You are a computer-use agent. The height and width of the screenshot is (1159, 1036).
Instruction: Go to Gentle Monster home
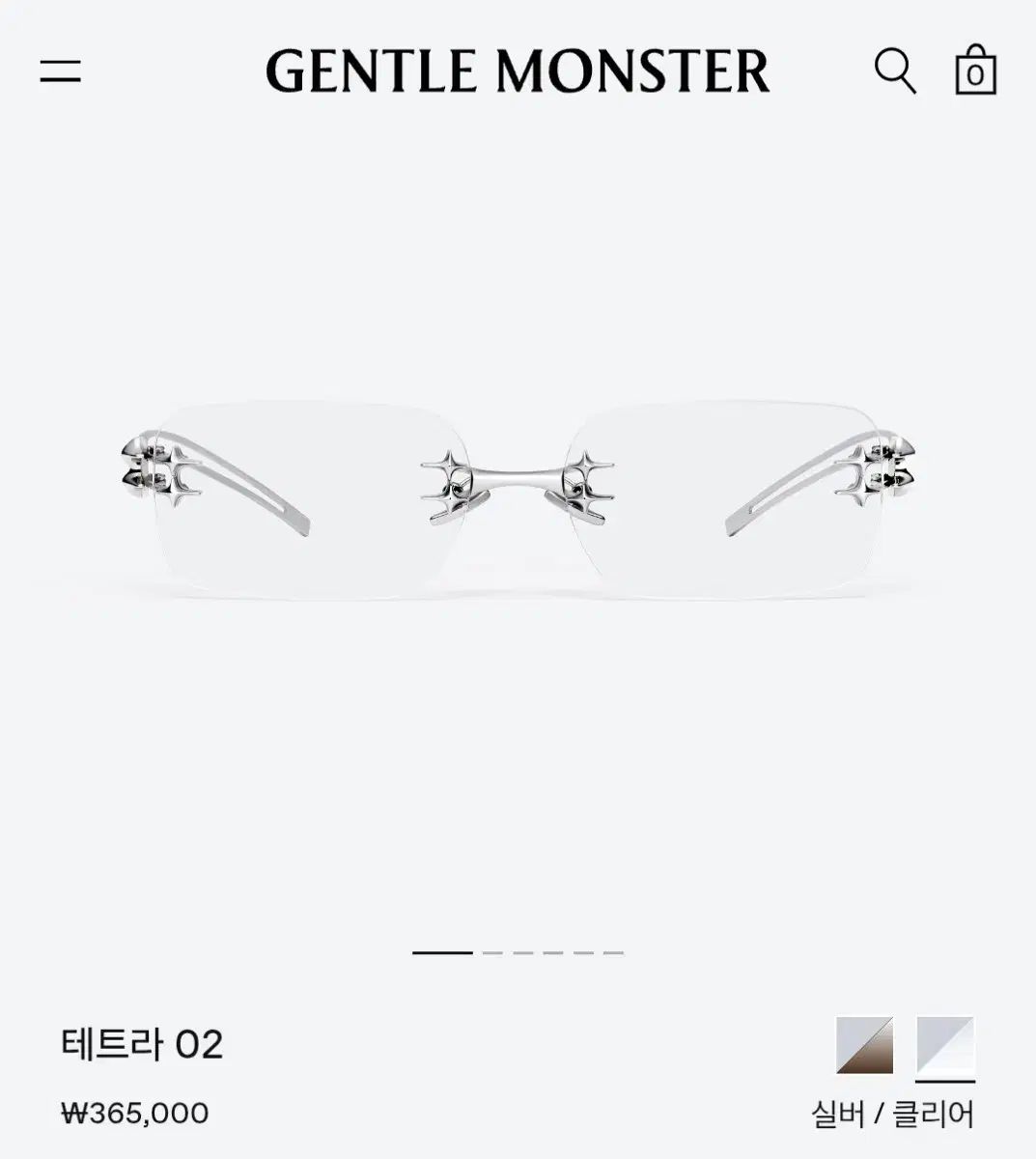pos(518,71)
